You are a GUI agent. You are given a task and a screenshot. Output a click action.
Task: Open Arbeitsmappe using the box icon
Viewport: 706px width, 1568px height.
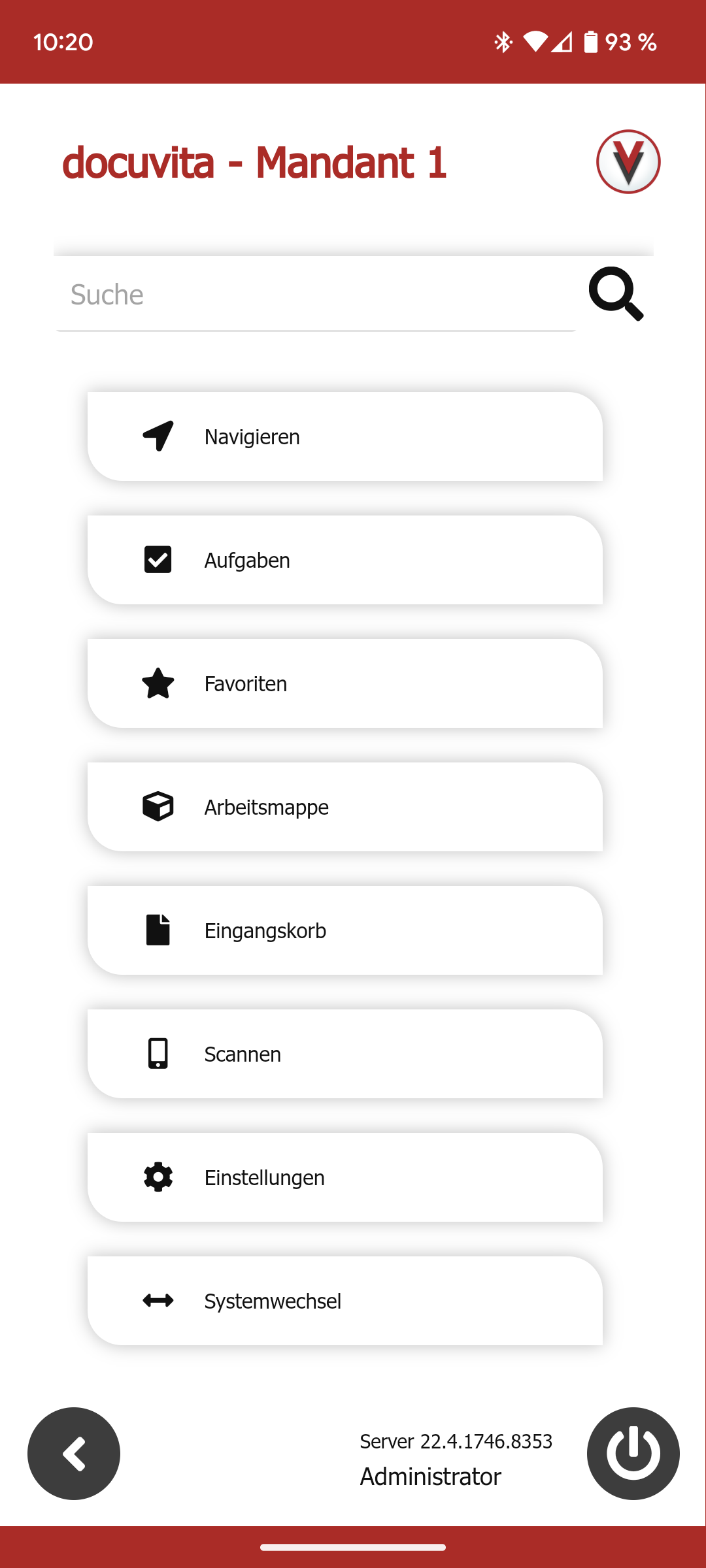click(x=157, y=806)
